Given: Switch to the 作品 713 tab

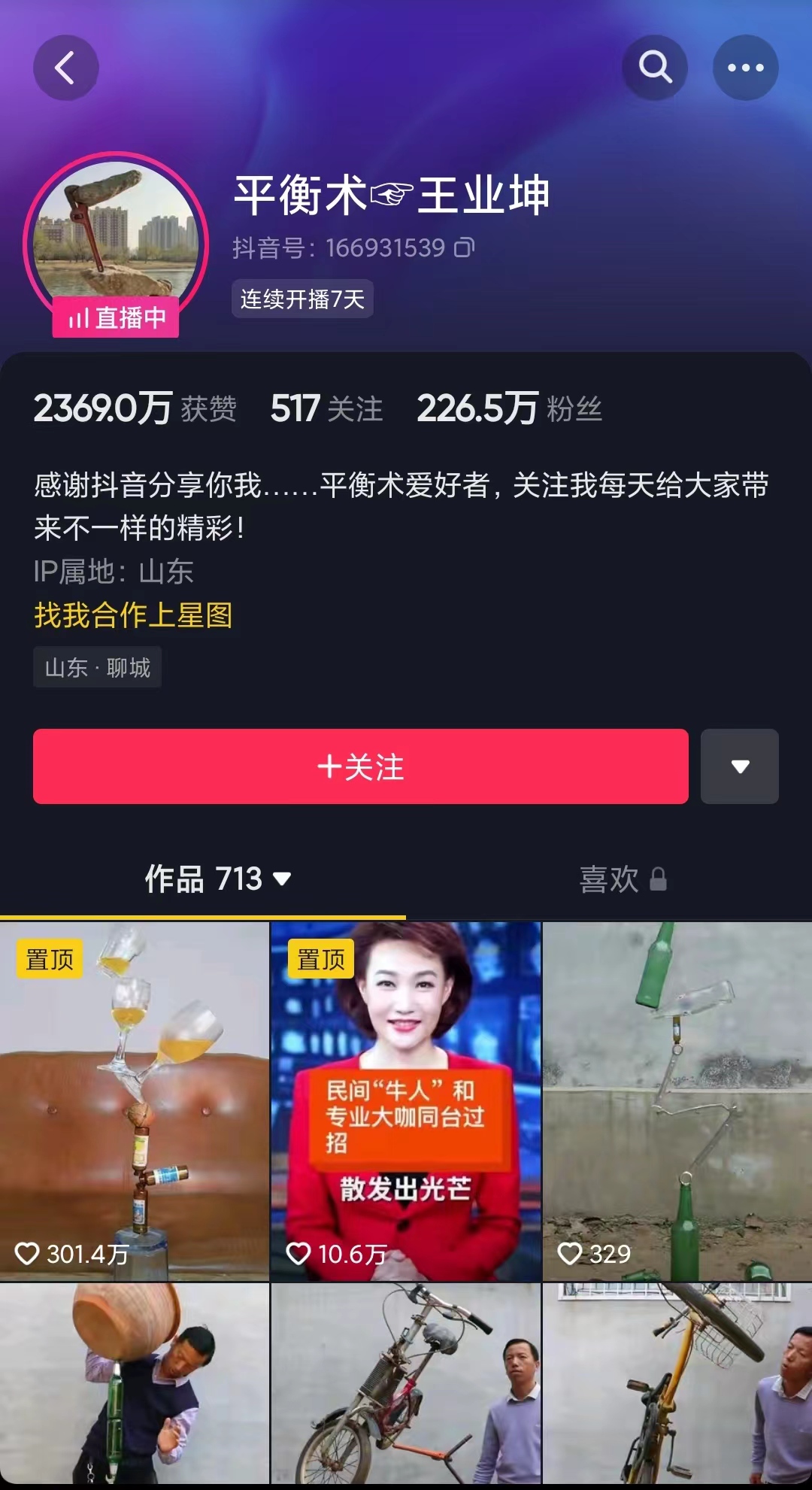Looking at the screenshot, I should point(217,879).
